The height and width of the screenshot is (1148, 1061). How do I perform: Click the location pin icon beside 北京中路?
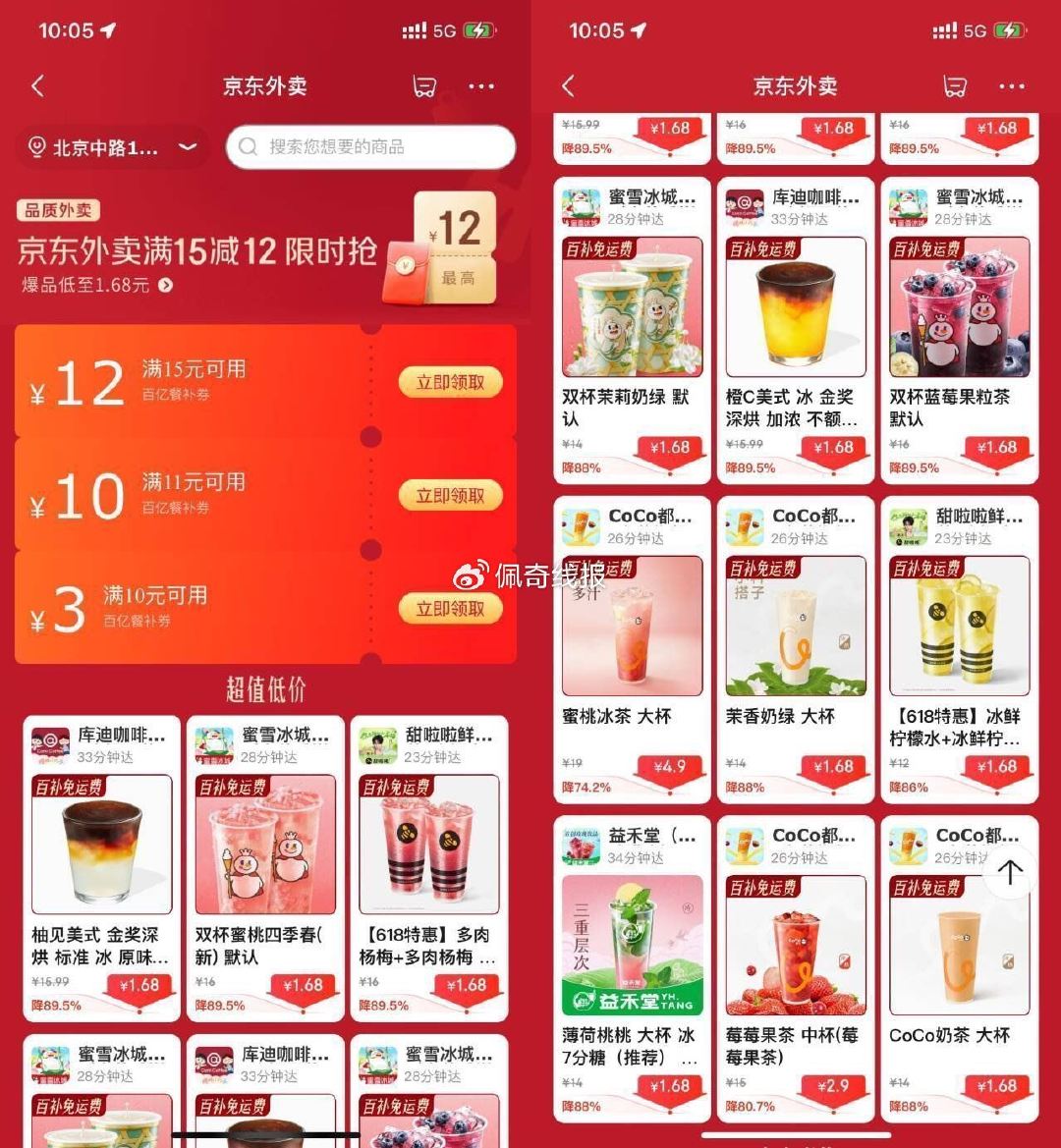35,147
